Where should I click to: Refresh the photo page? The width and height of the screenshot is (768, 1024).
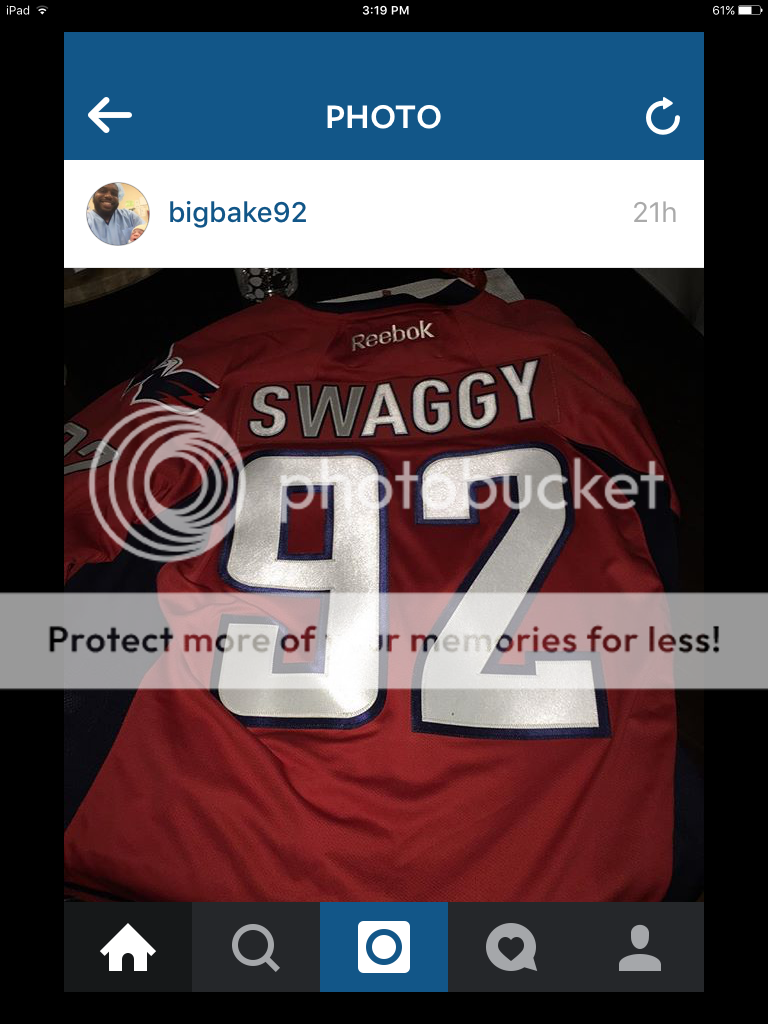click(662, 117)
